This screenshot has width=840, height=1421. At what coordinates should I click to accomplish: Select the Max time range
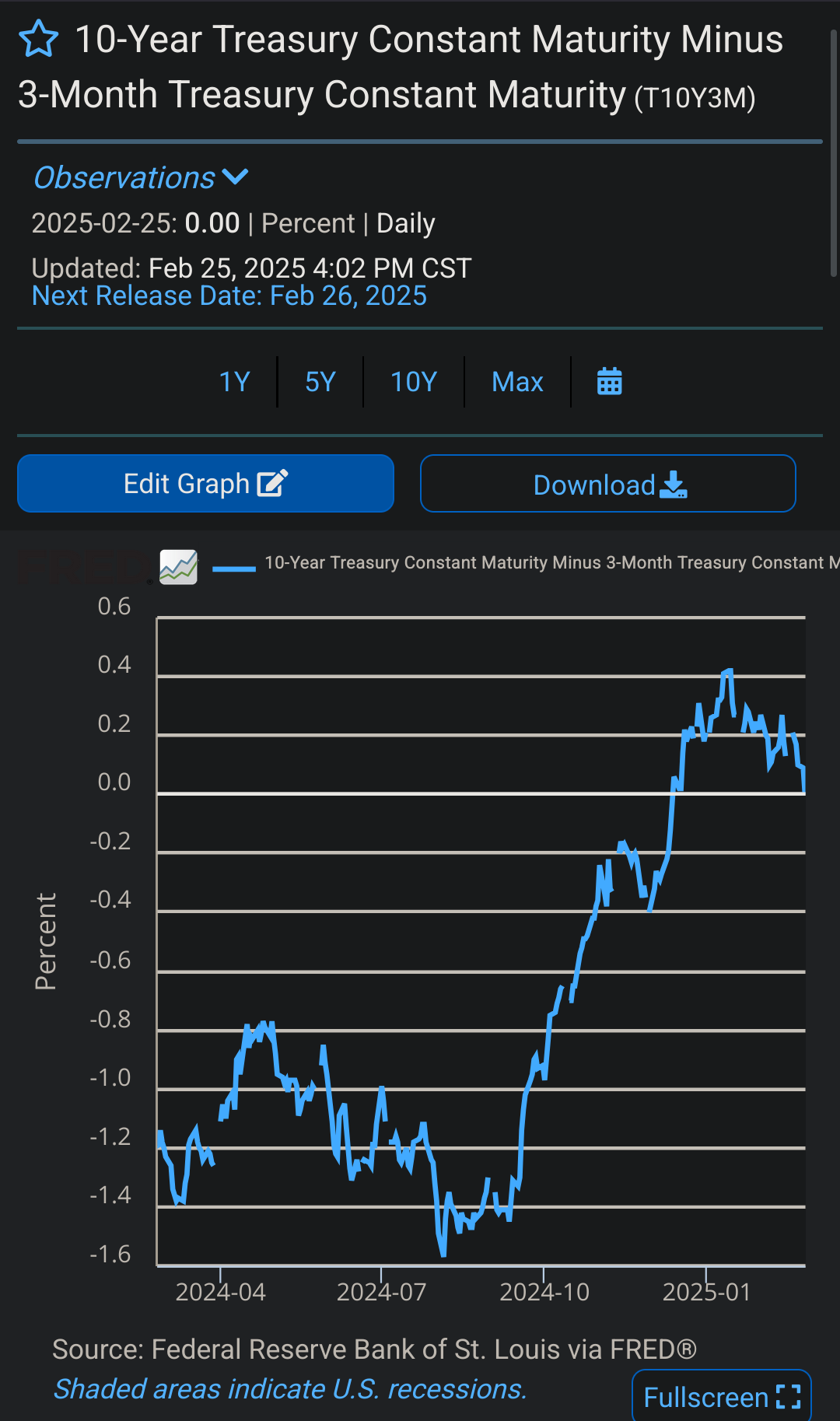pos(517,382)
